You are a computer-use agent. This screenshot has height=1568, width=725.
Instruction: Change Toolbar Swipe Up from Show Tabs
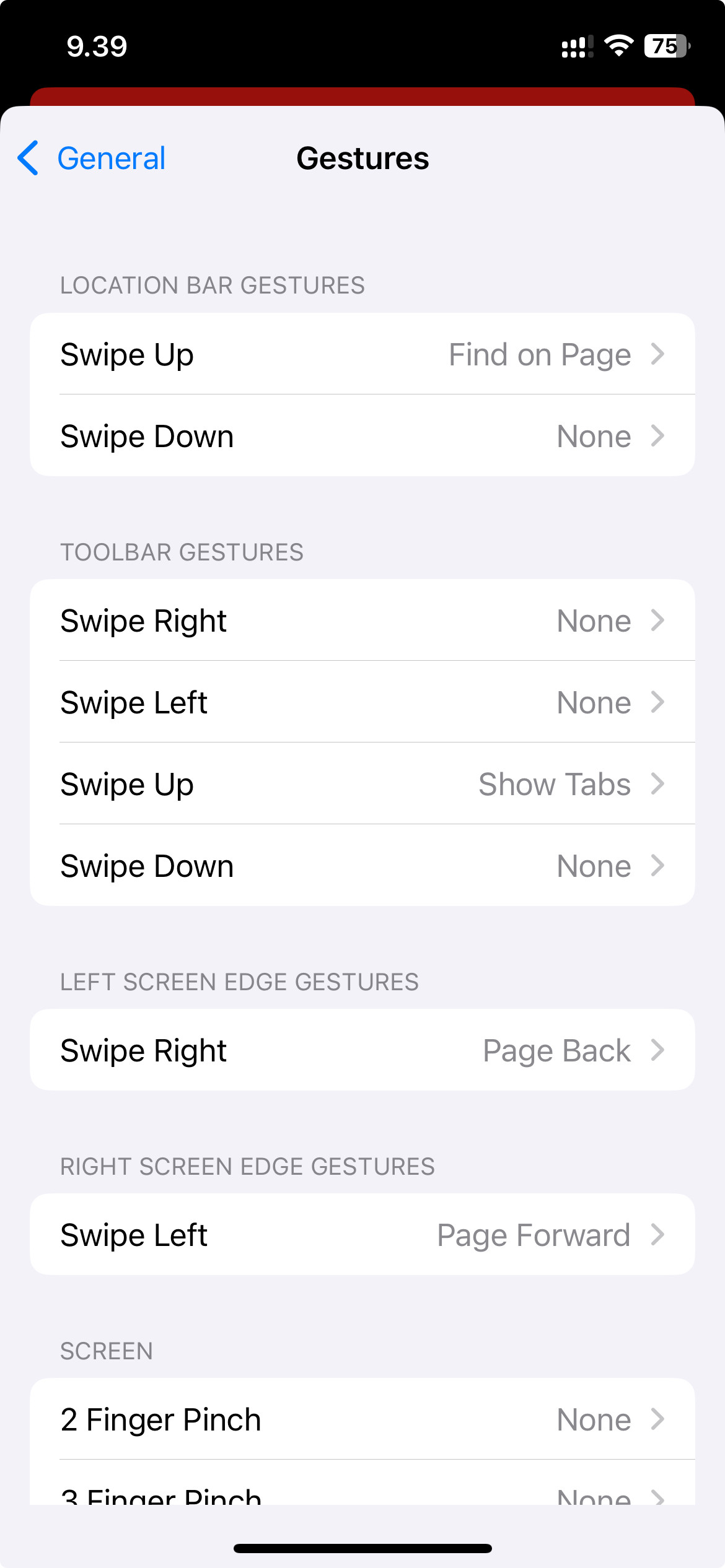click(x=362, y=784)
